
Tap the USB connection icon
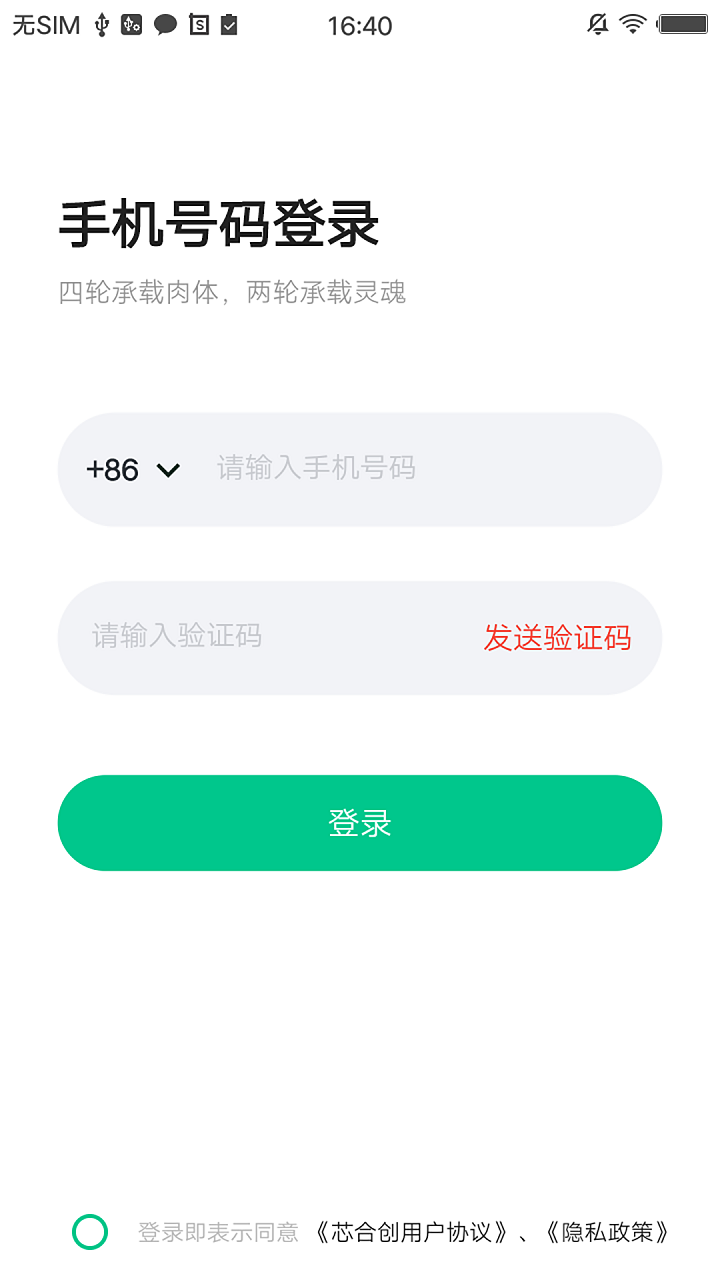(103, 25)
